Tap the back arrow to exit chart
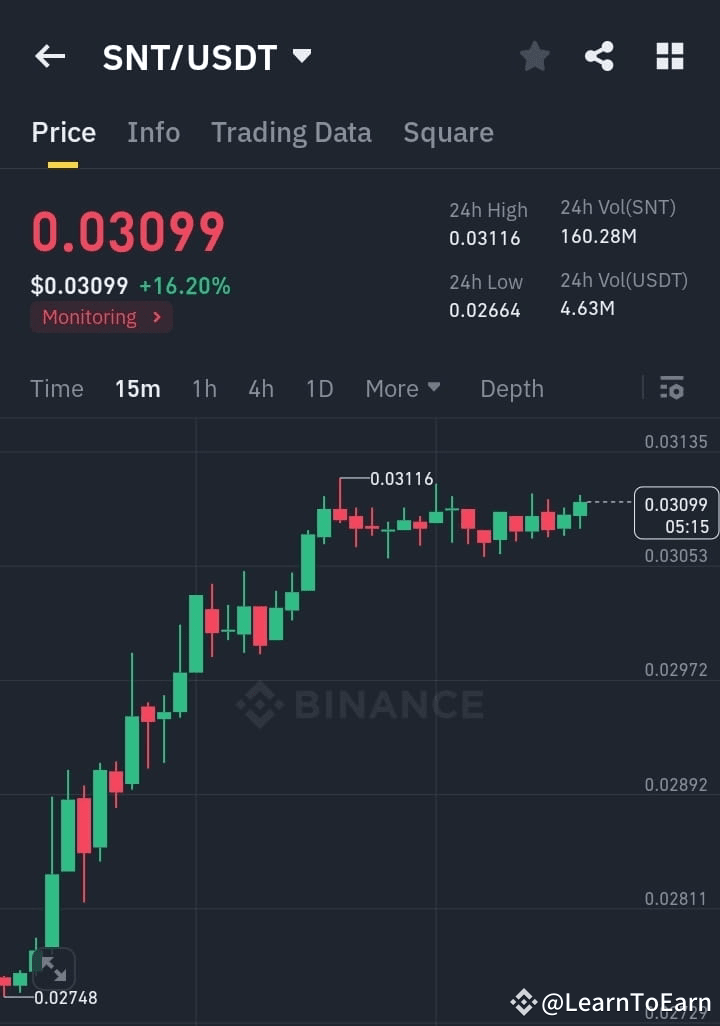This screenshot has width=720, height=1026. 49,56
